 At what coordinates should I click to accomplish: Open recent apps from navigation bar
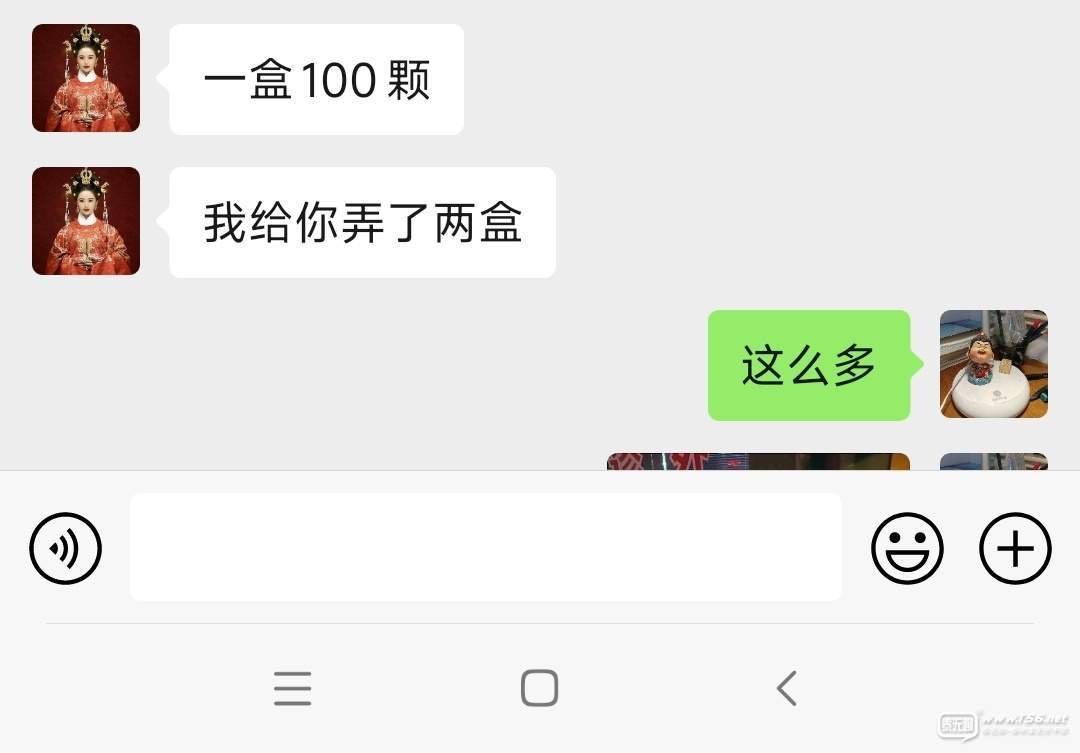point(292,688)
